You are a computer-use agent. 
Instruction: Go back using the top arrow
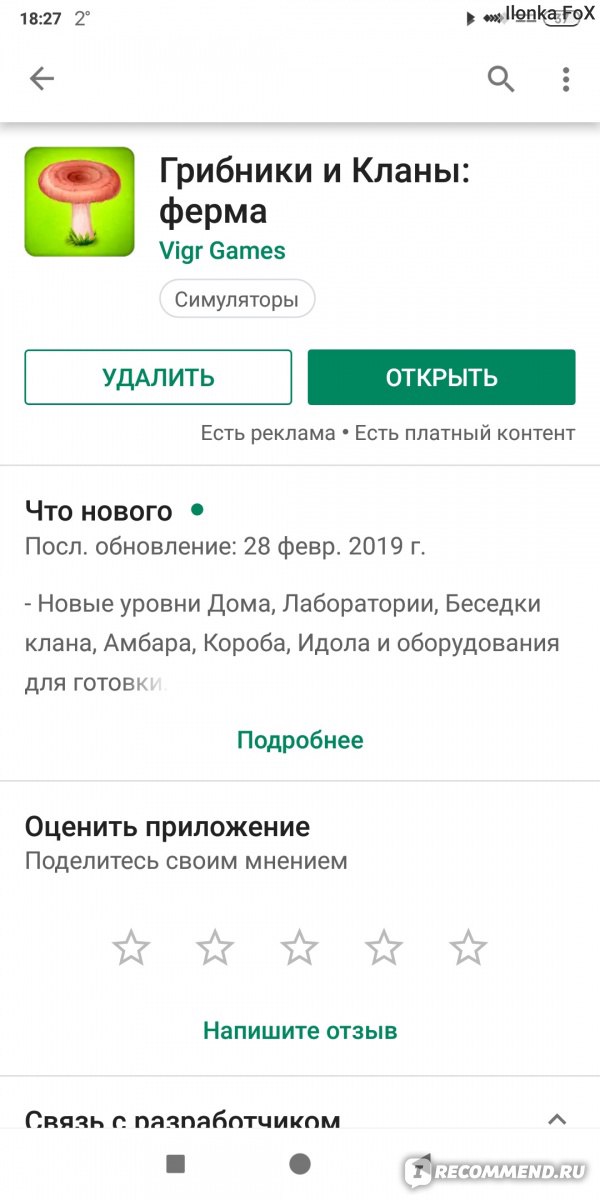(42, 79)
